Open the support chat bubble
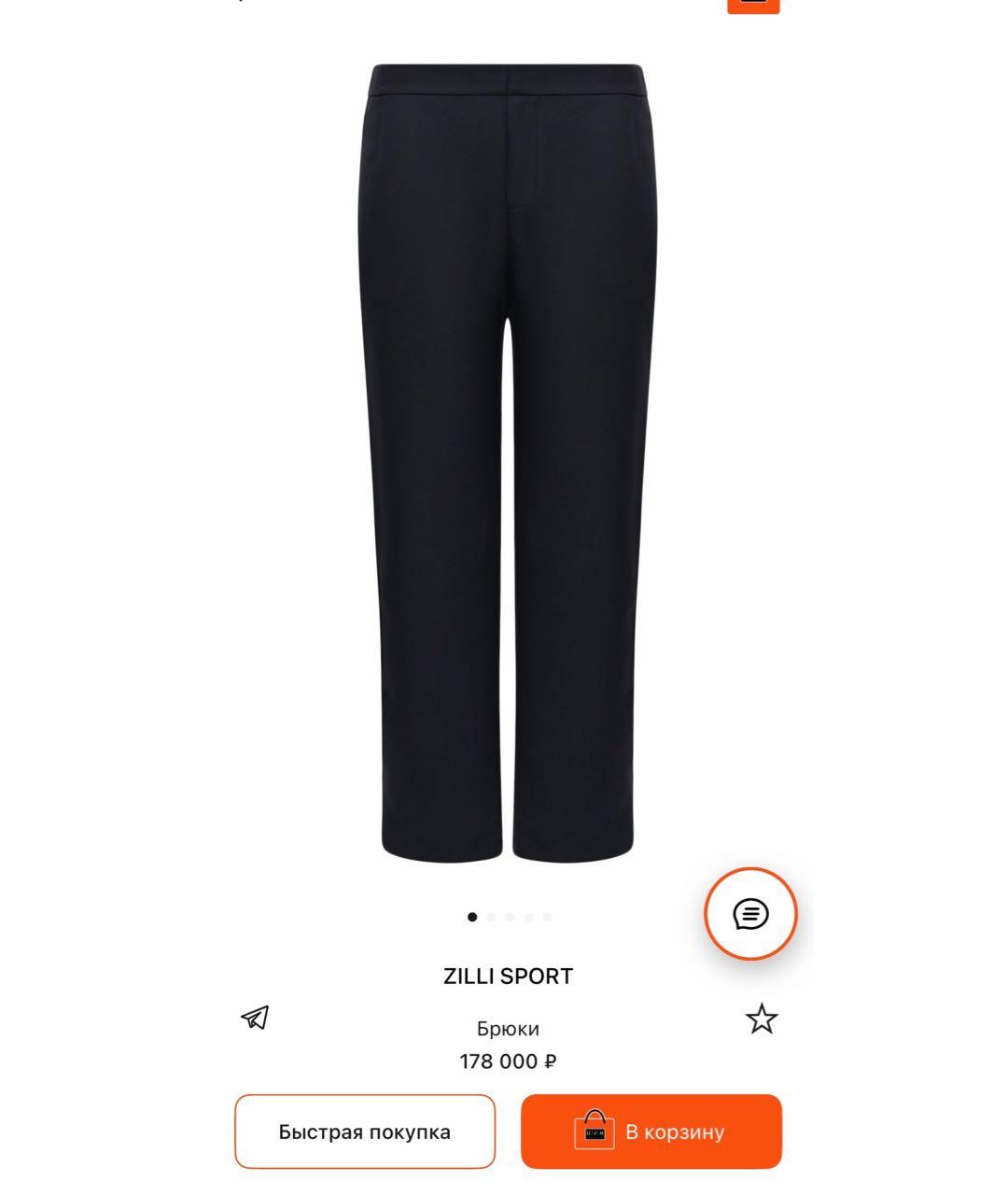Screen dimensions: 1008x1195 click(750, 914)
